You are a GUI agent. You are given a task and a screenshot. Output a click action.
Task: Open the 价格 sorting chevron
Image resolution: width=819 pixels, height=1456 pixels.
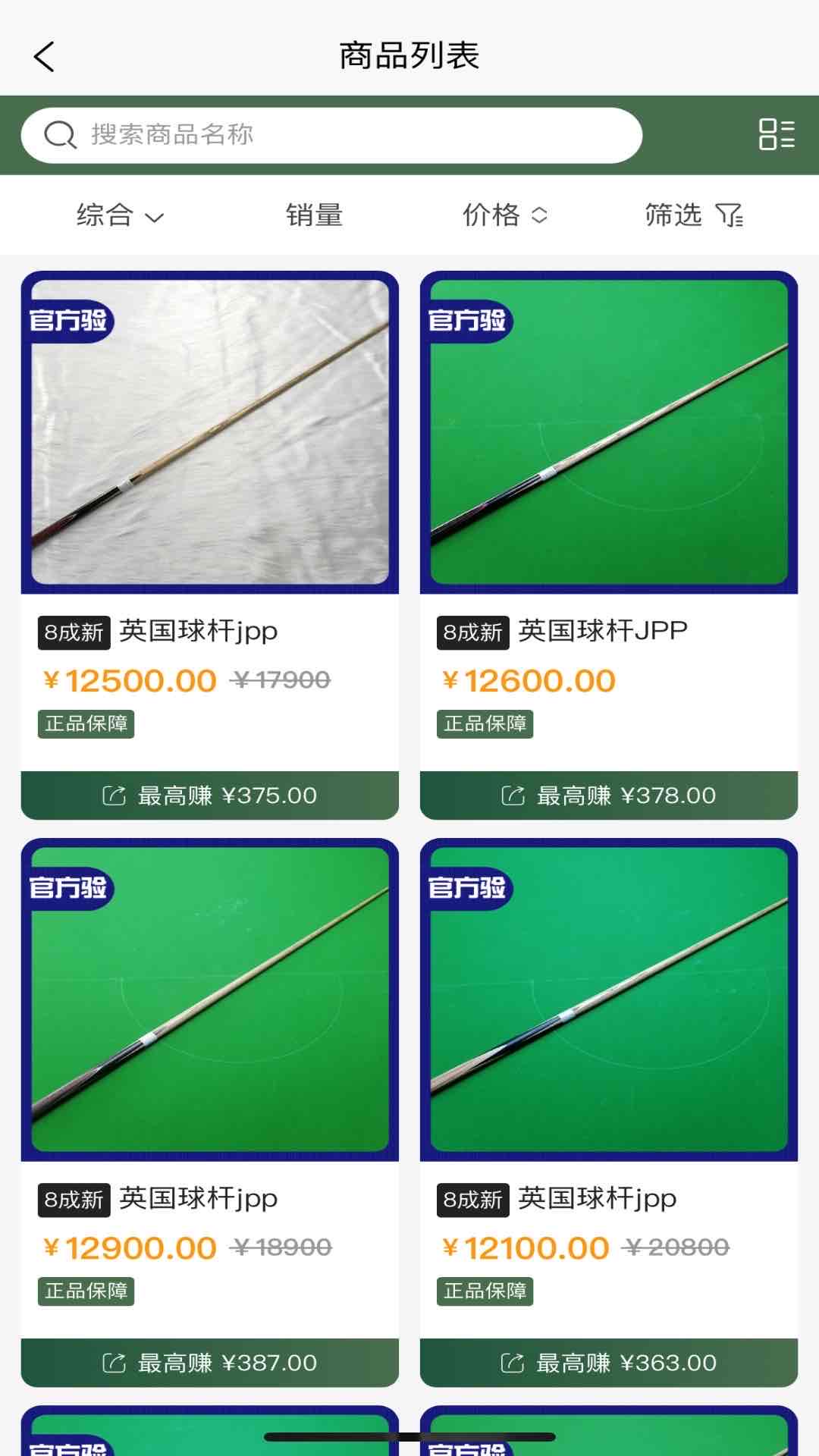[x=541, y=215]
